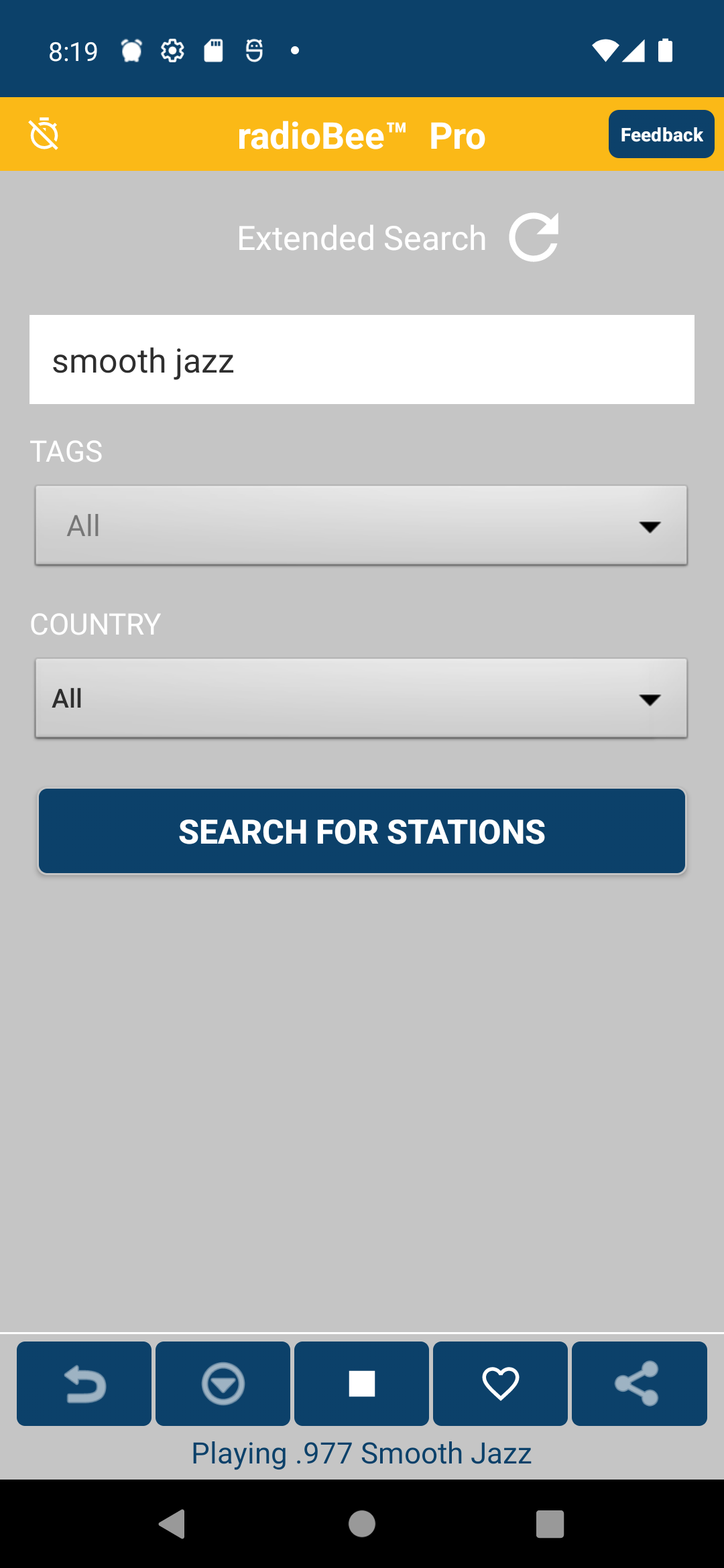This screenshot has width=724, height=1568.
Task: Stop playback with the square stop icon
Action: 361,1383
